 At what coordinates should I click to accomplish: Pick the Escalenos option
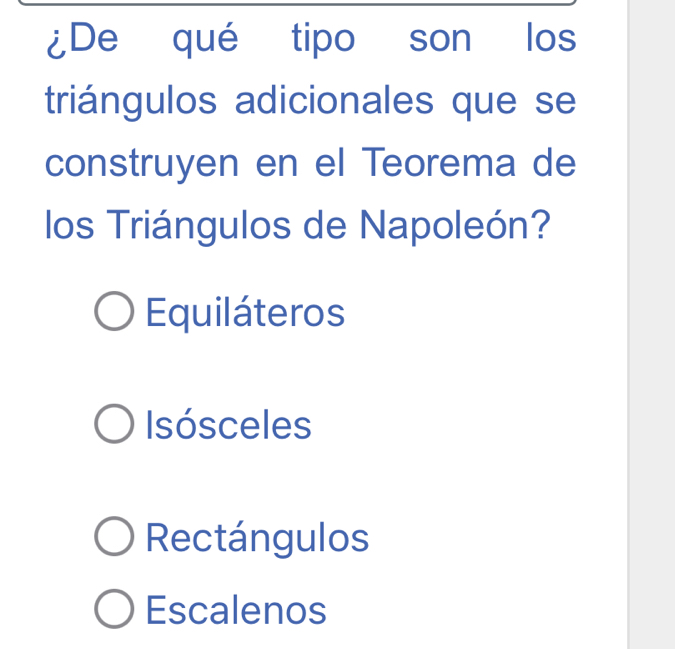(114, 610)
